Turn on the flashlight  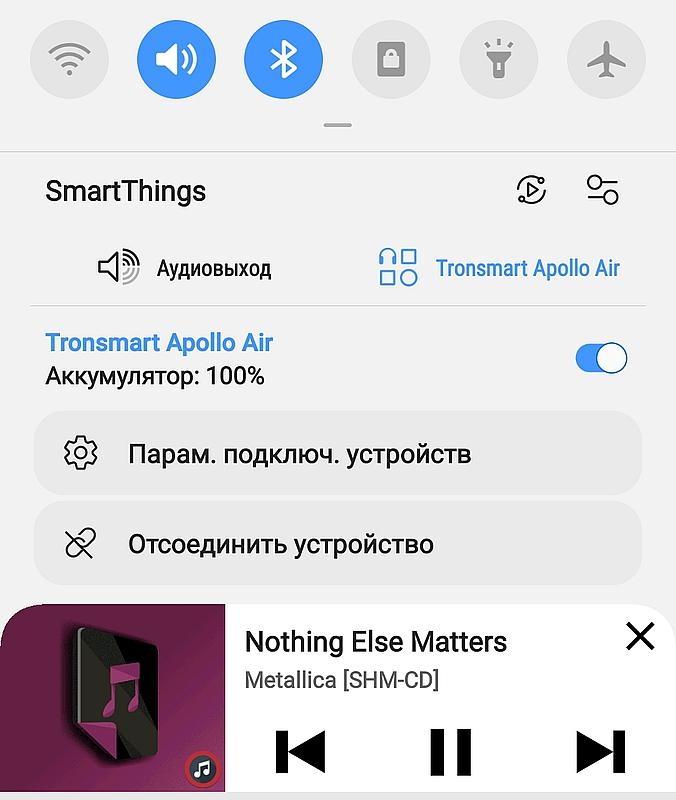click(498, 60)
